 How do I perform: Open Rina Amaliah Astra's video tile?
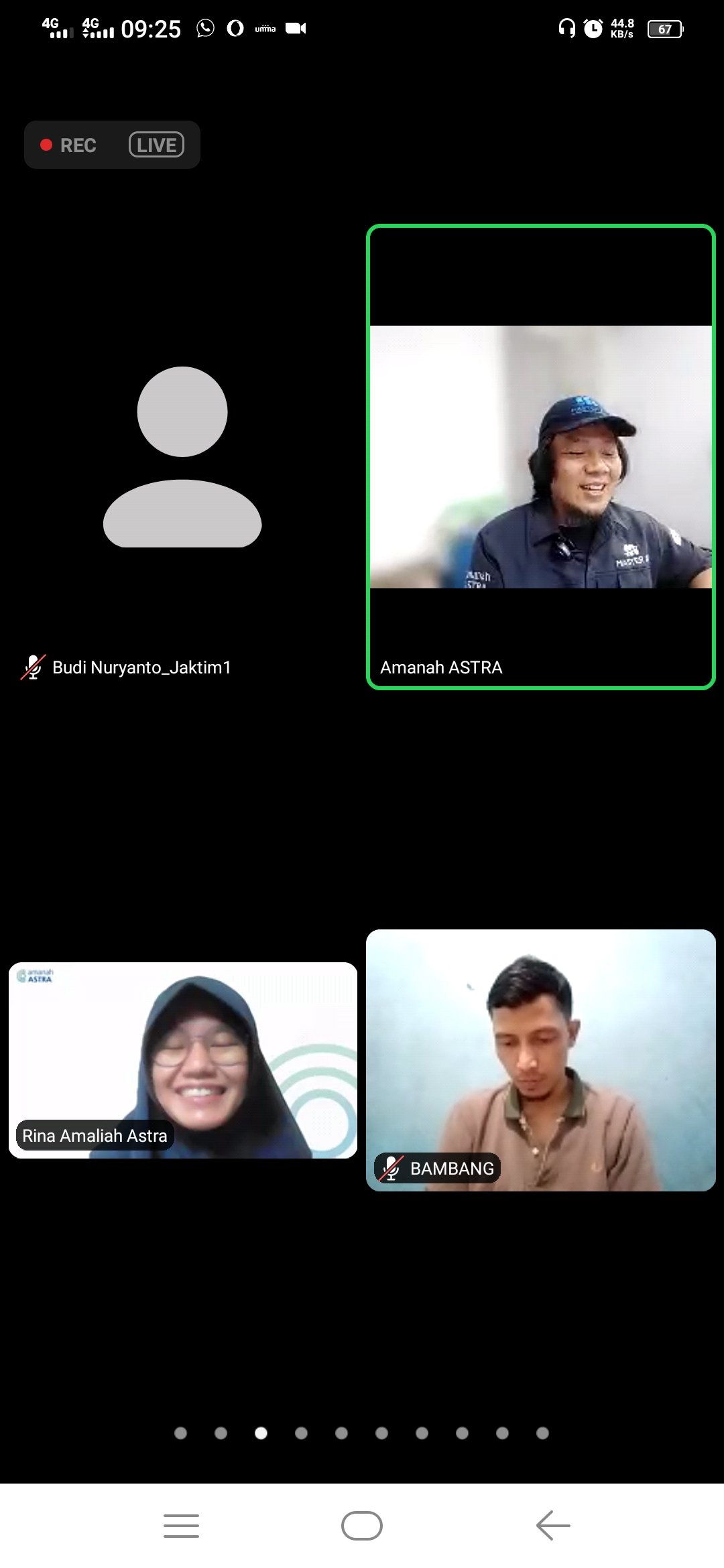click(182, 1060)
